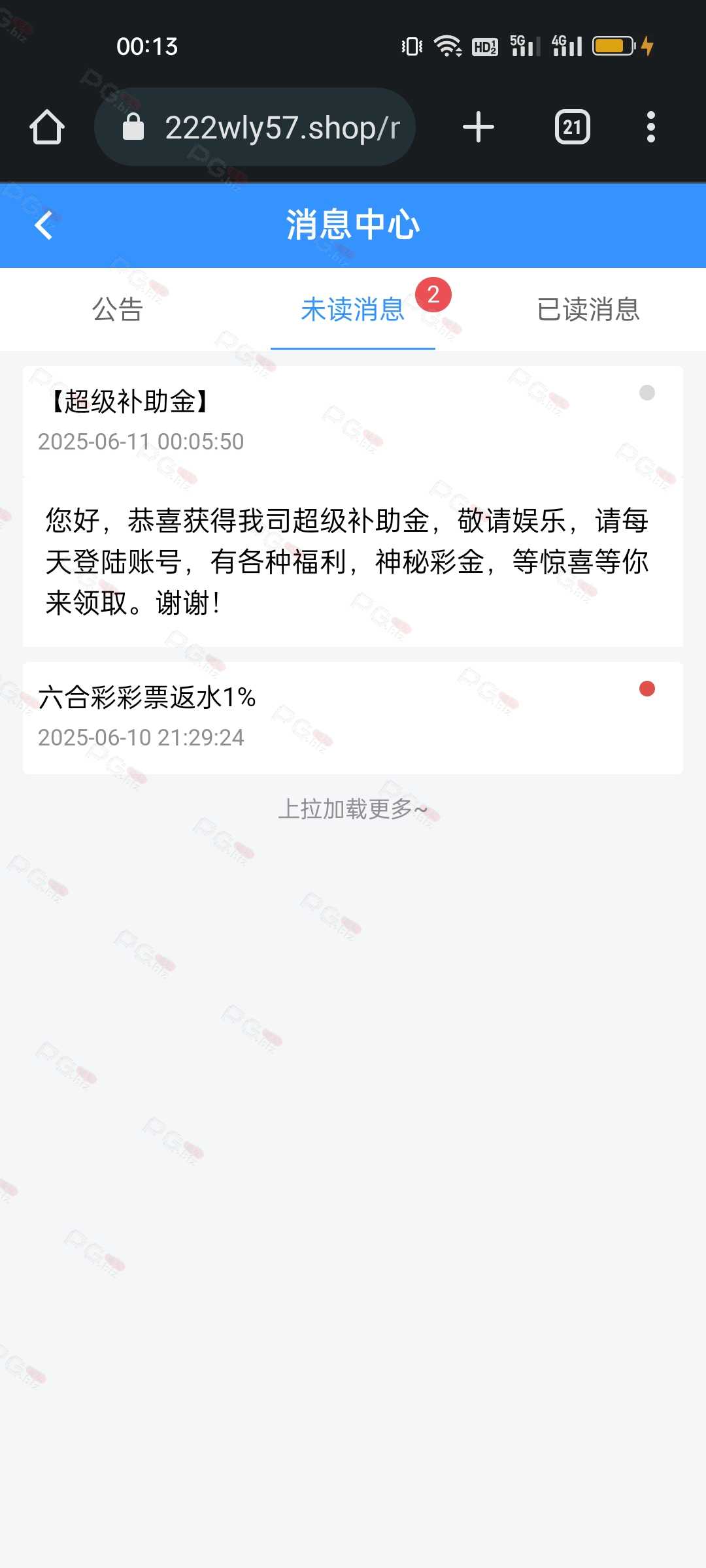Switch to the 公告 tab

[x=118, y=309]
